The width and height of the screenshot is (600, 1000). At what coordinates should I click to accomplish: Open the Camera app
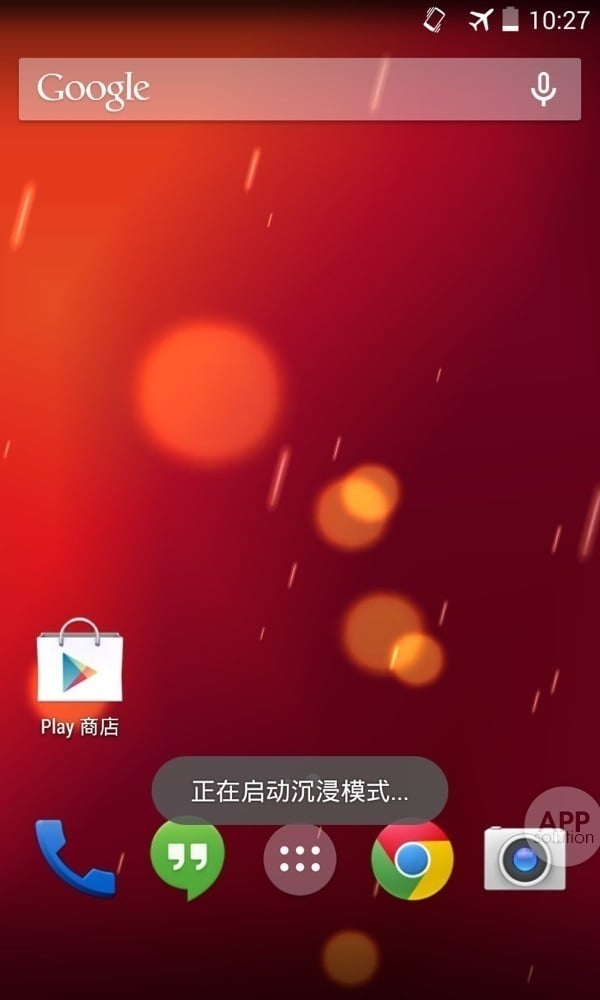[524, 859]
